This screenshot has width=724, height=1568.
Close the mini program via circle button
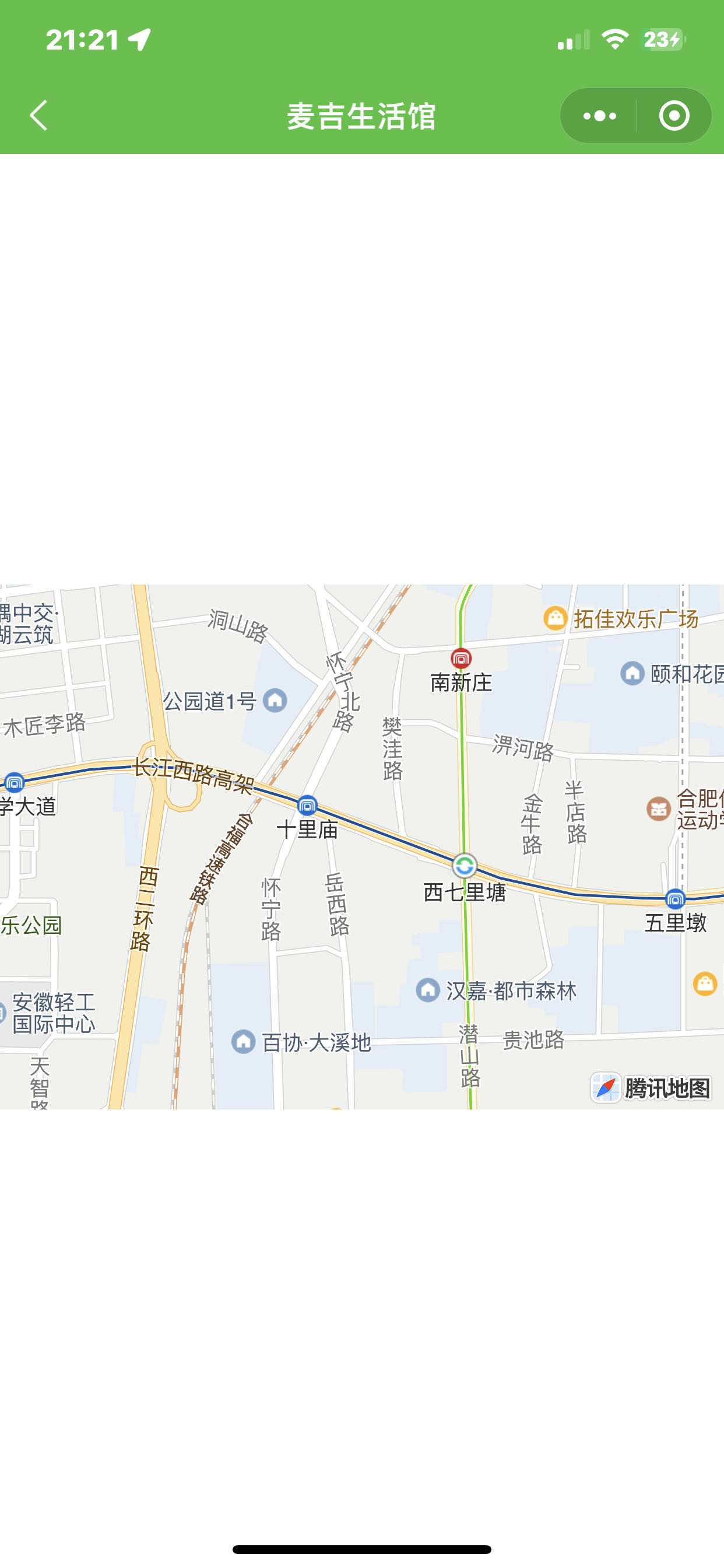tap(674, 116)
